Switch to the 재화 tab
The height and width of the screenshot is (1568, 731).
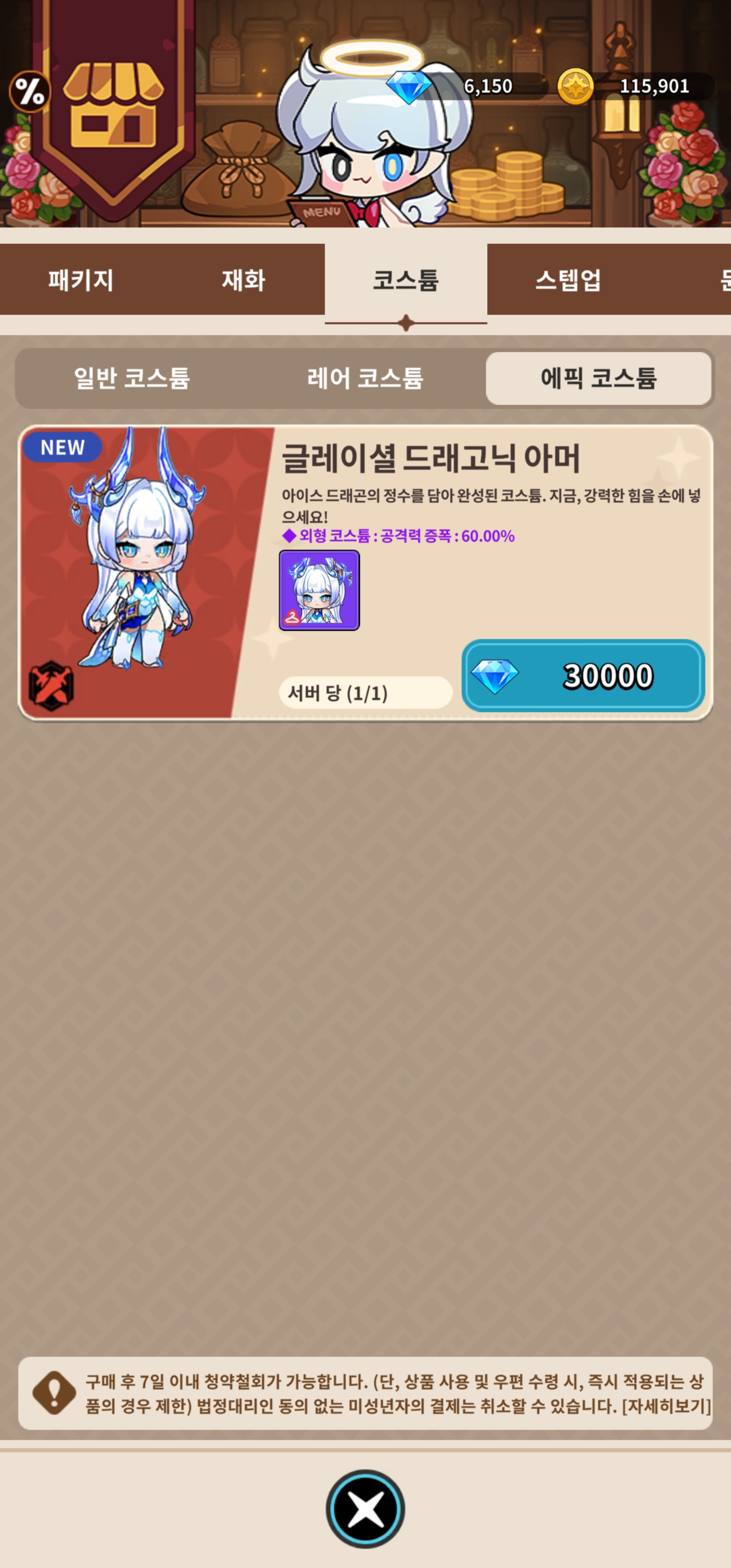244,279
